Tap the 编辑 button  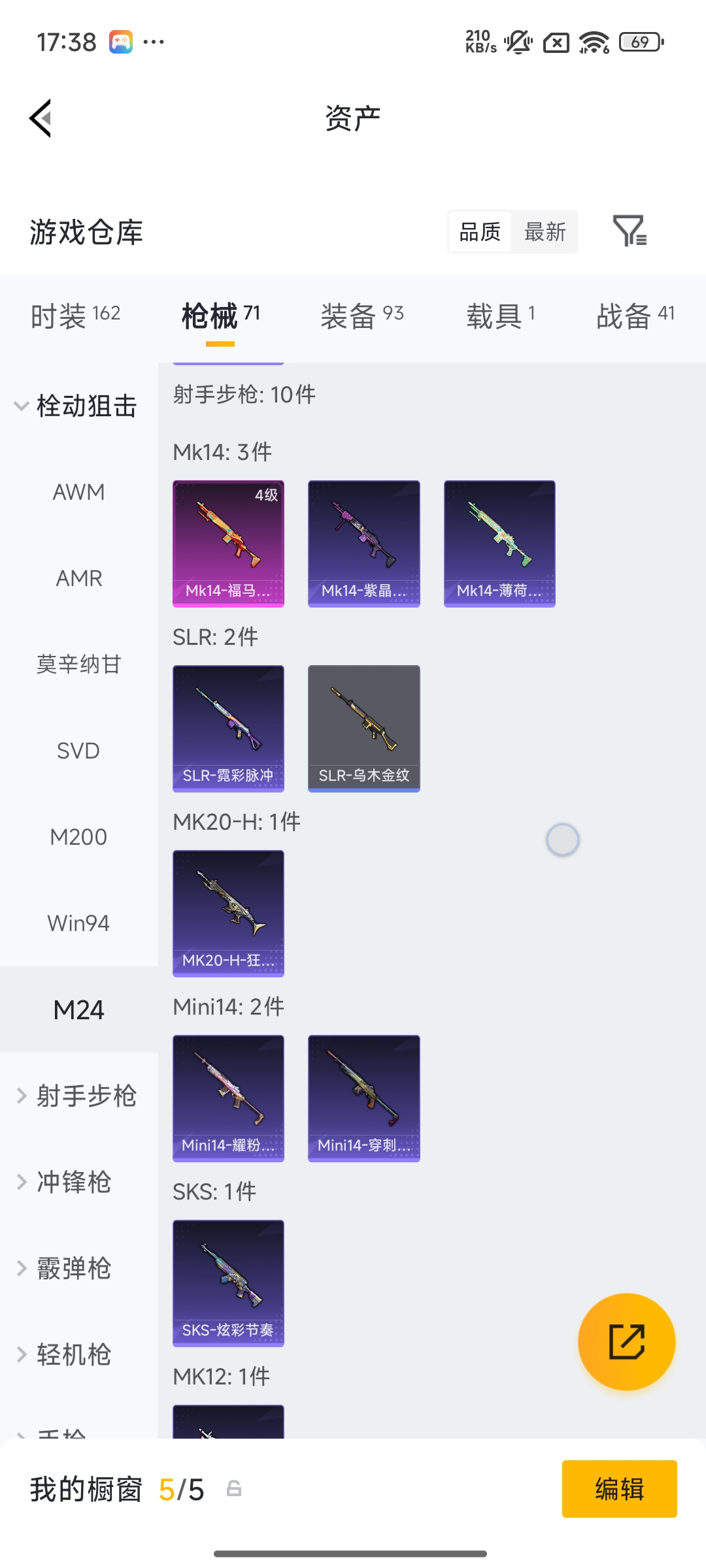(620, 1490)
